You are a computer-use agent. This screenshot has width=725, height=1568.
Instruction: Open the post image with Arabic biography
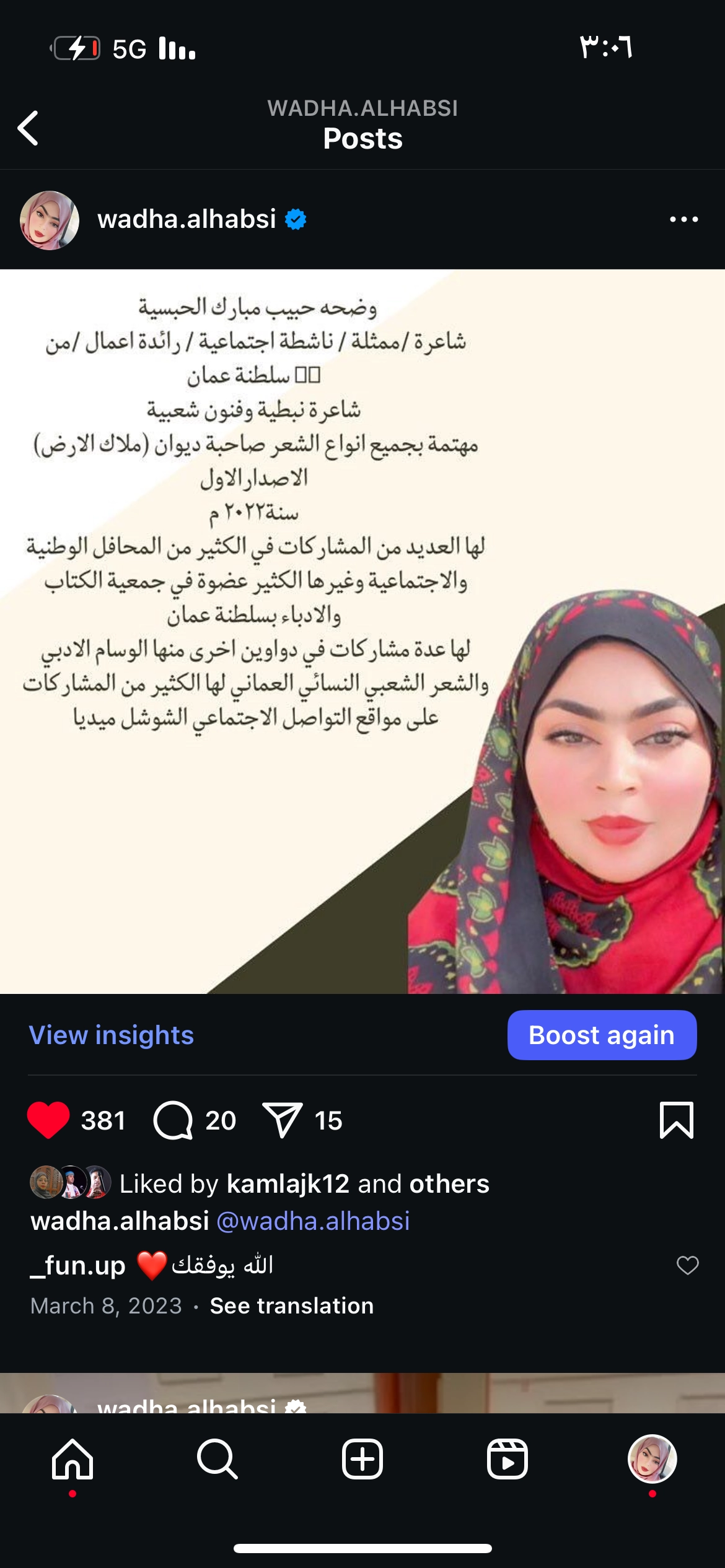pos(362,632)
